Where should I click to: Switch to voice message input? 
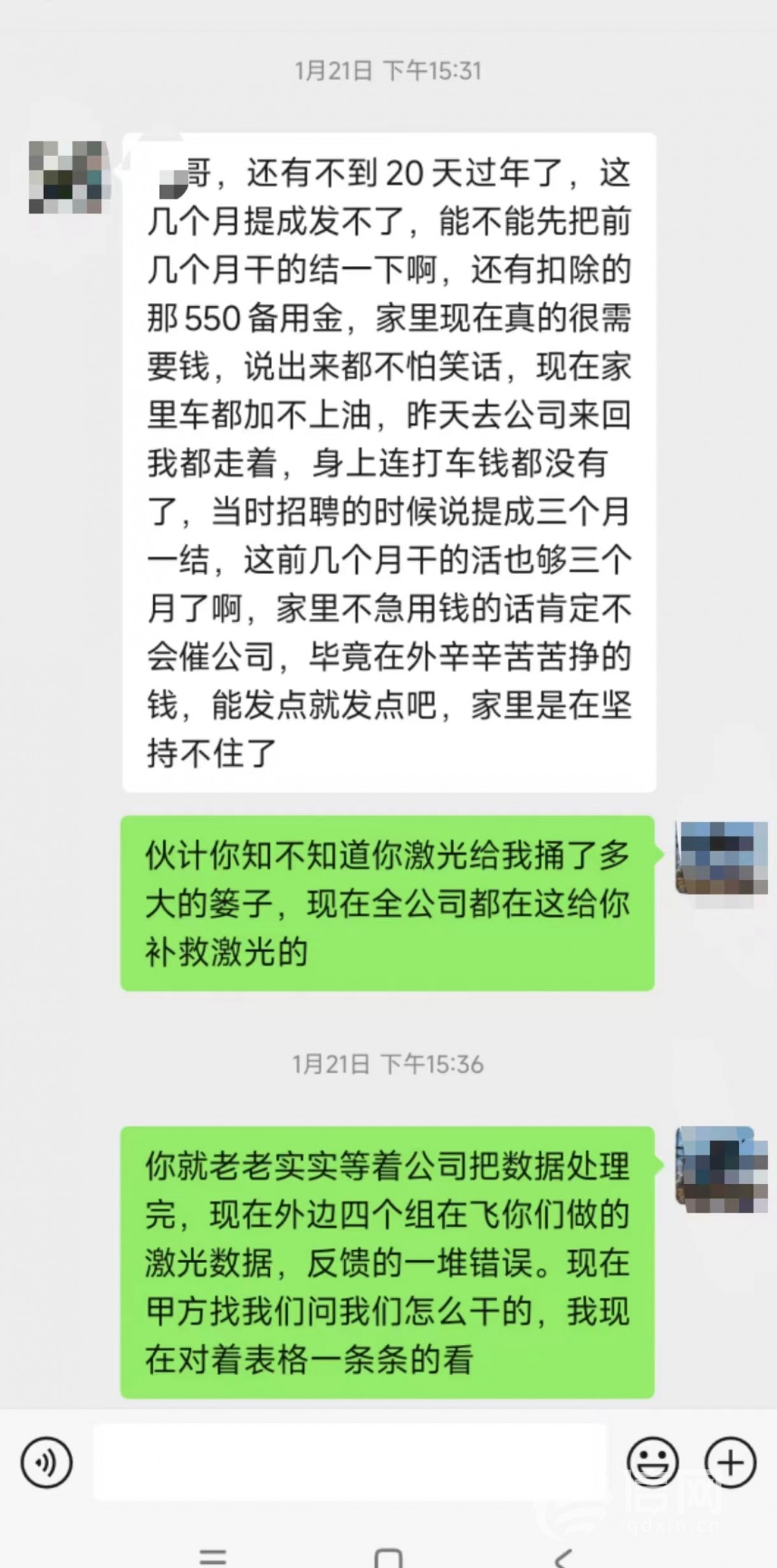click(x=47, y=1462)
